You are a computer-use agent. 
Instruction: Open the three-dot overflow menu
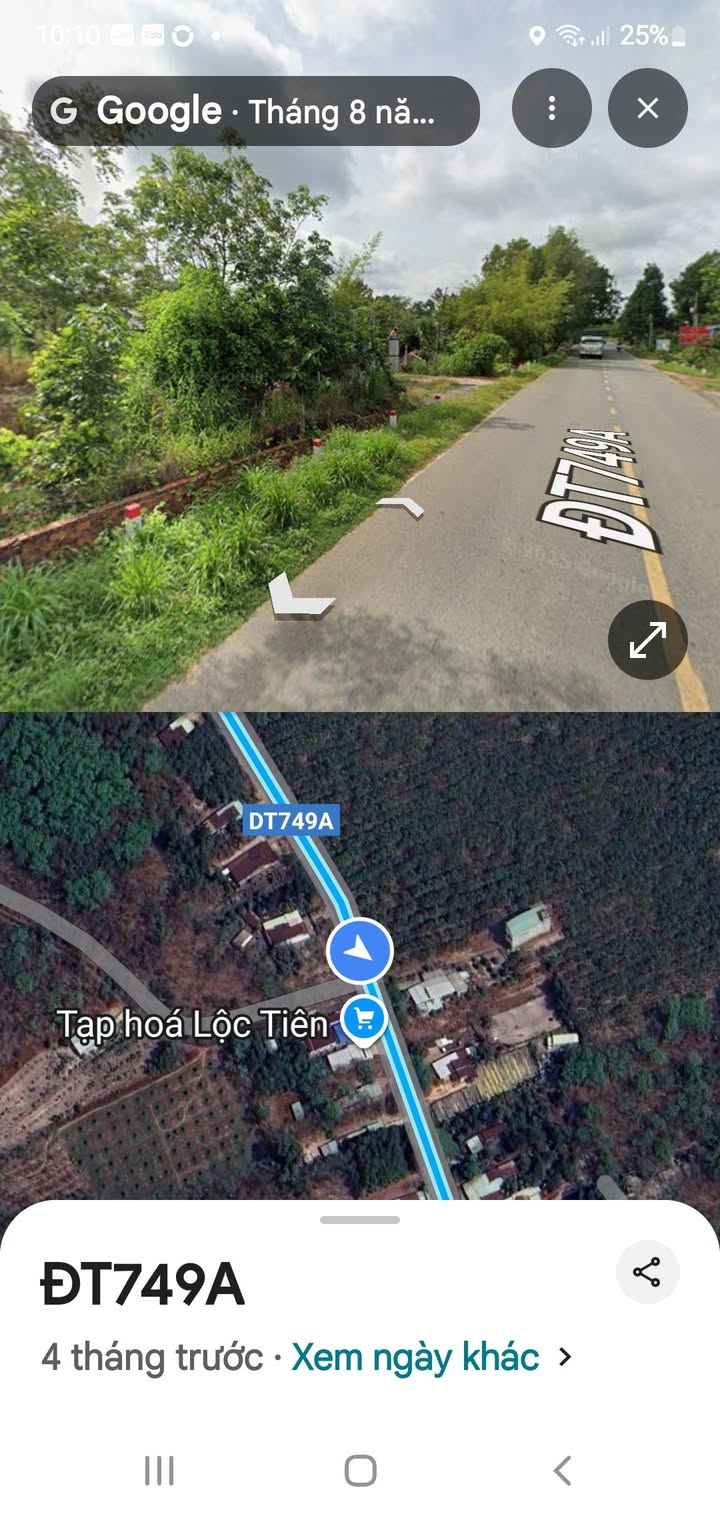552,108
